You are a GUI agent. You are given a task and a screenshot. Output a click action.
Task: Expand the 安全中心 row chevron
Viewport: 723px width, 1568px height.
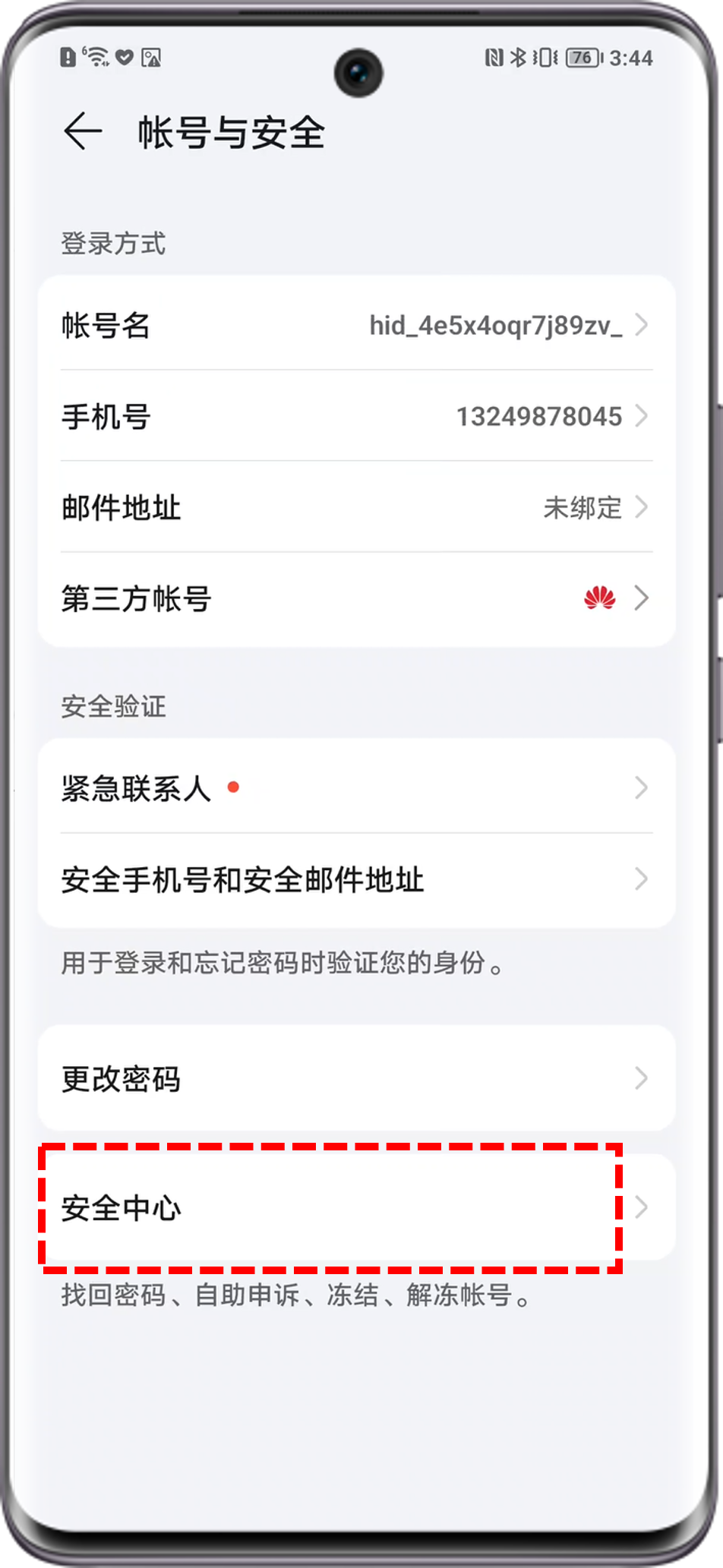640,1207
